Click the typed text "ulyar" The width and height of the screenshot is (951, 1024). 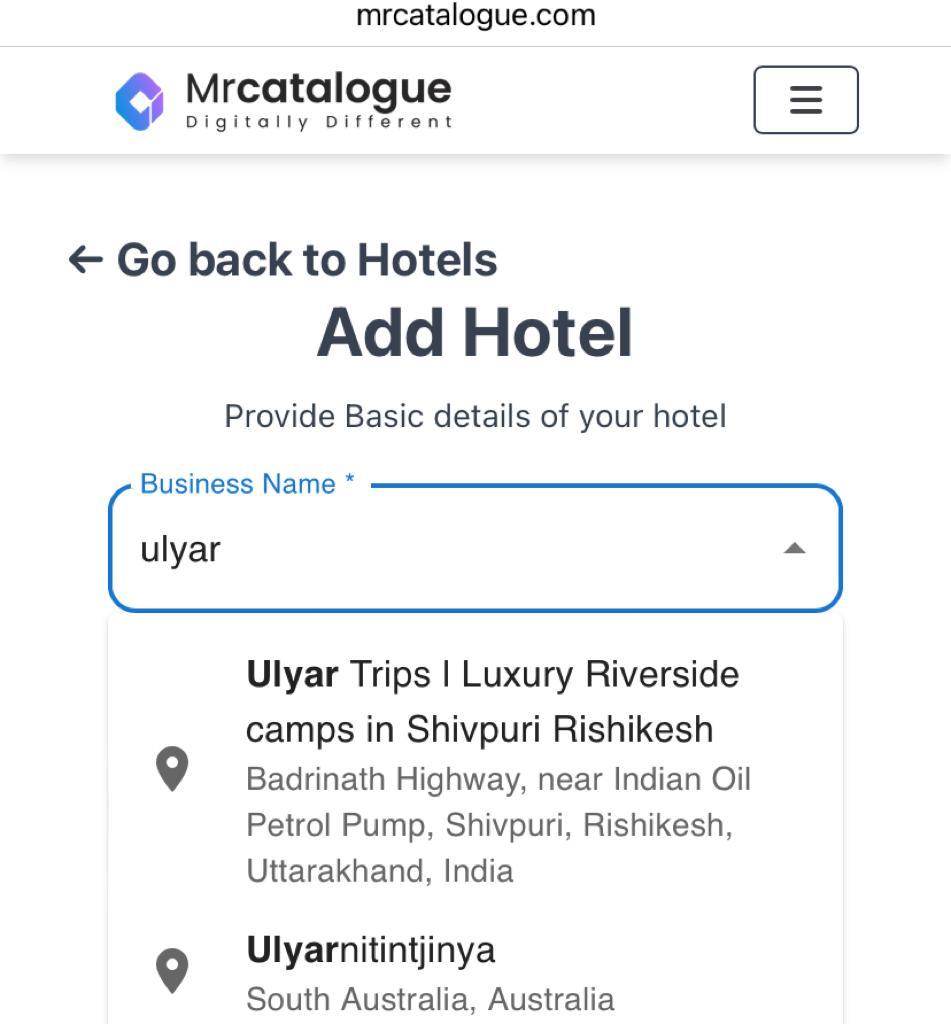pyautogui.click(x=179, y=548)
